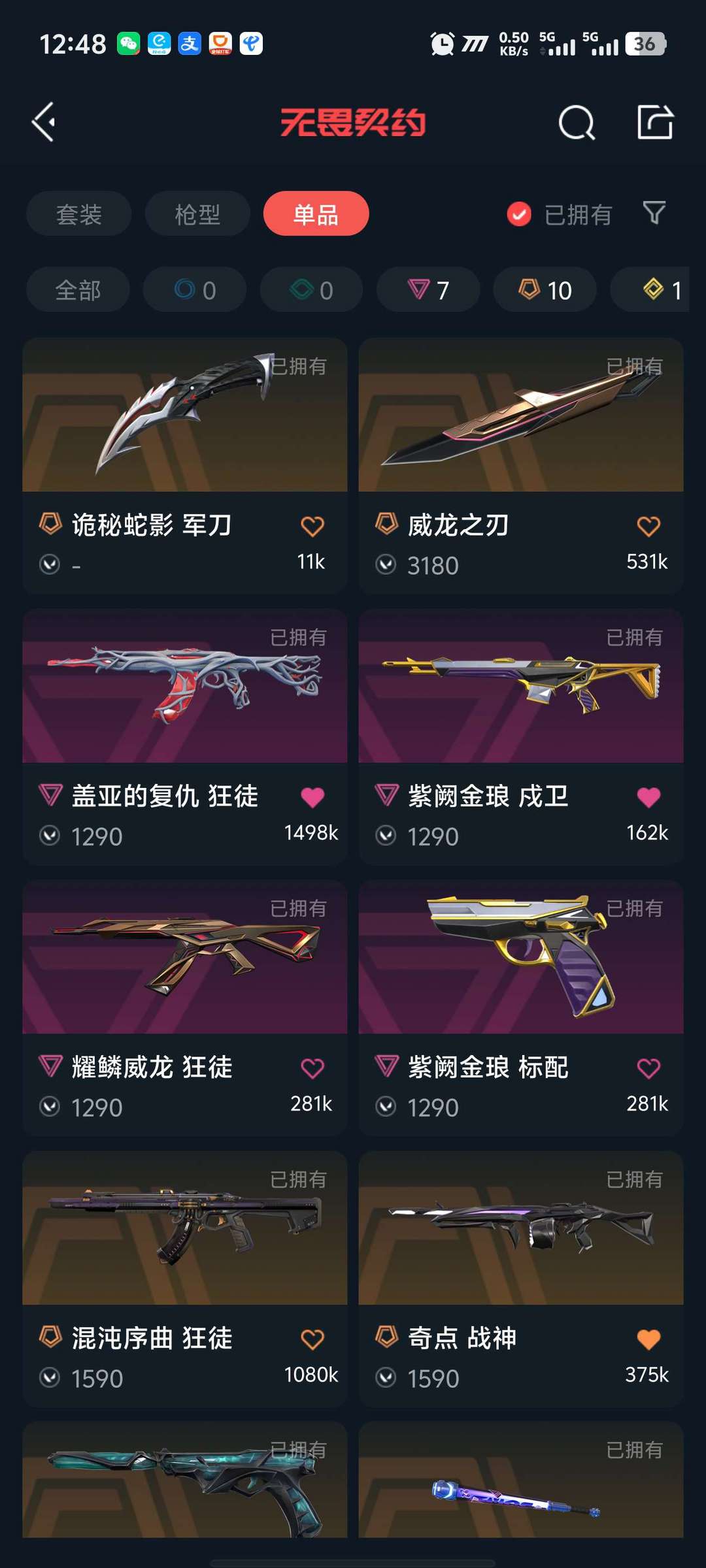The height and width of the screenshot is (1568, 706).
Task: Open the funnel filter icon
Action: pos(654,213)
